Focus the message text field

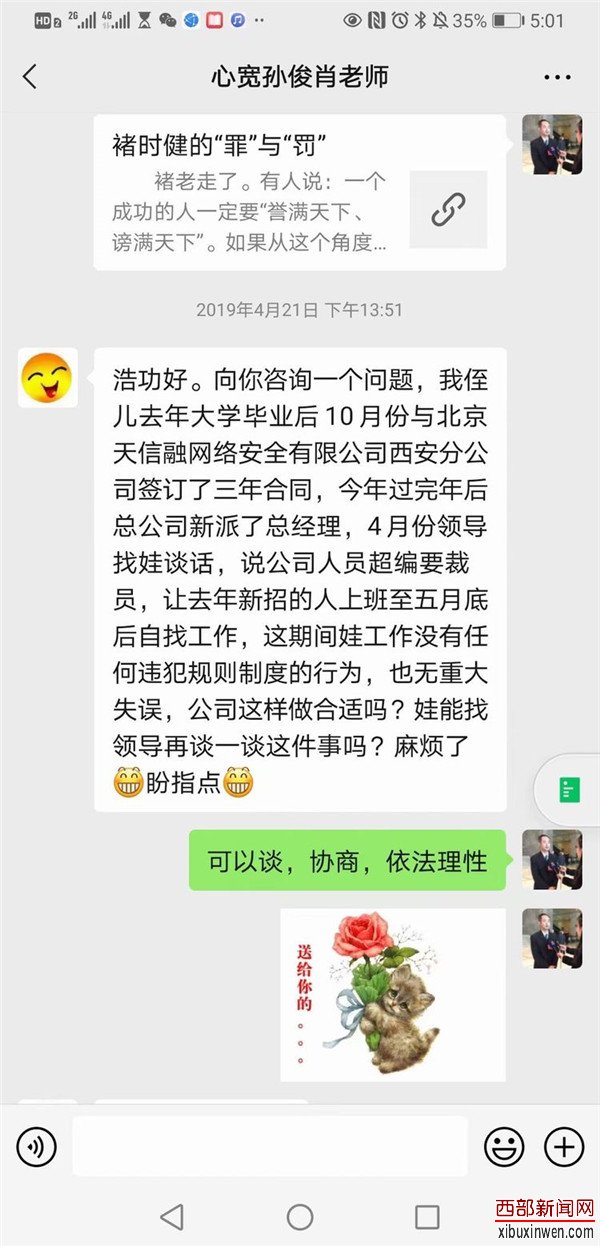[x=270, y=1147]
